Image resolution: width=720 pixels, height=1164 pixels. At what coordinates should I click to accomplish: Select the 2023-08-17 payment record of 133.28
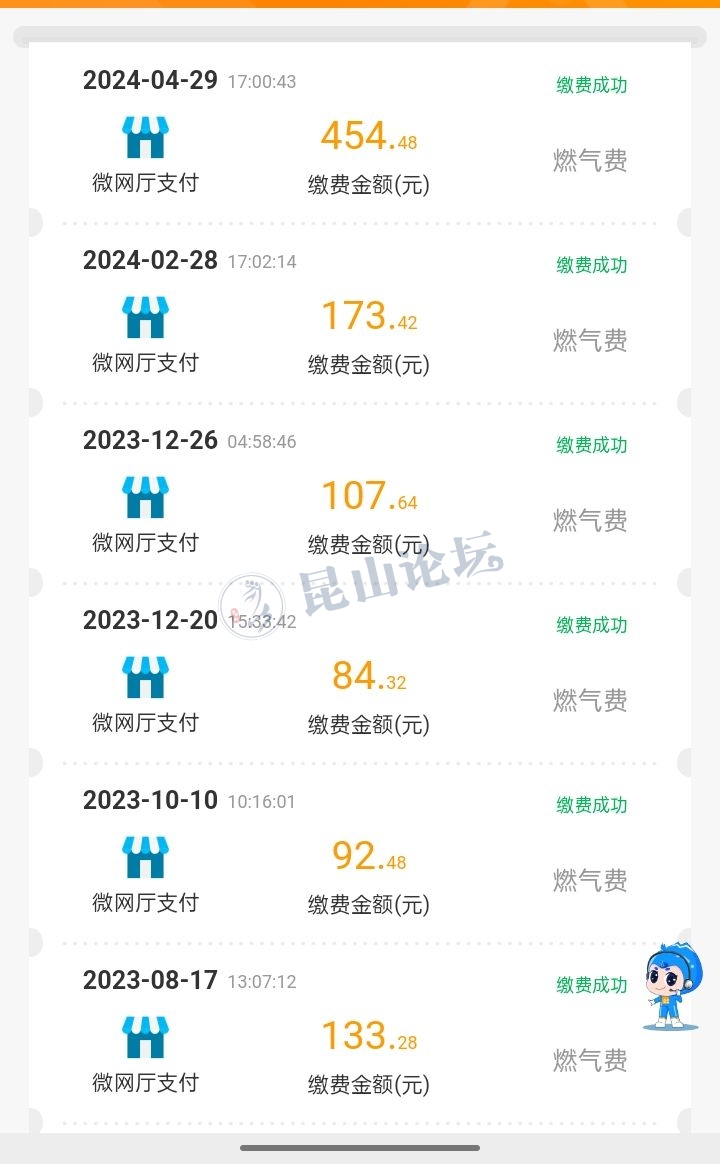(x=368, y=1036)
